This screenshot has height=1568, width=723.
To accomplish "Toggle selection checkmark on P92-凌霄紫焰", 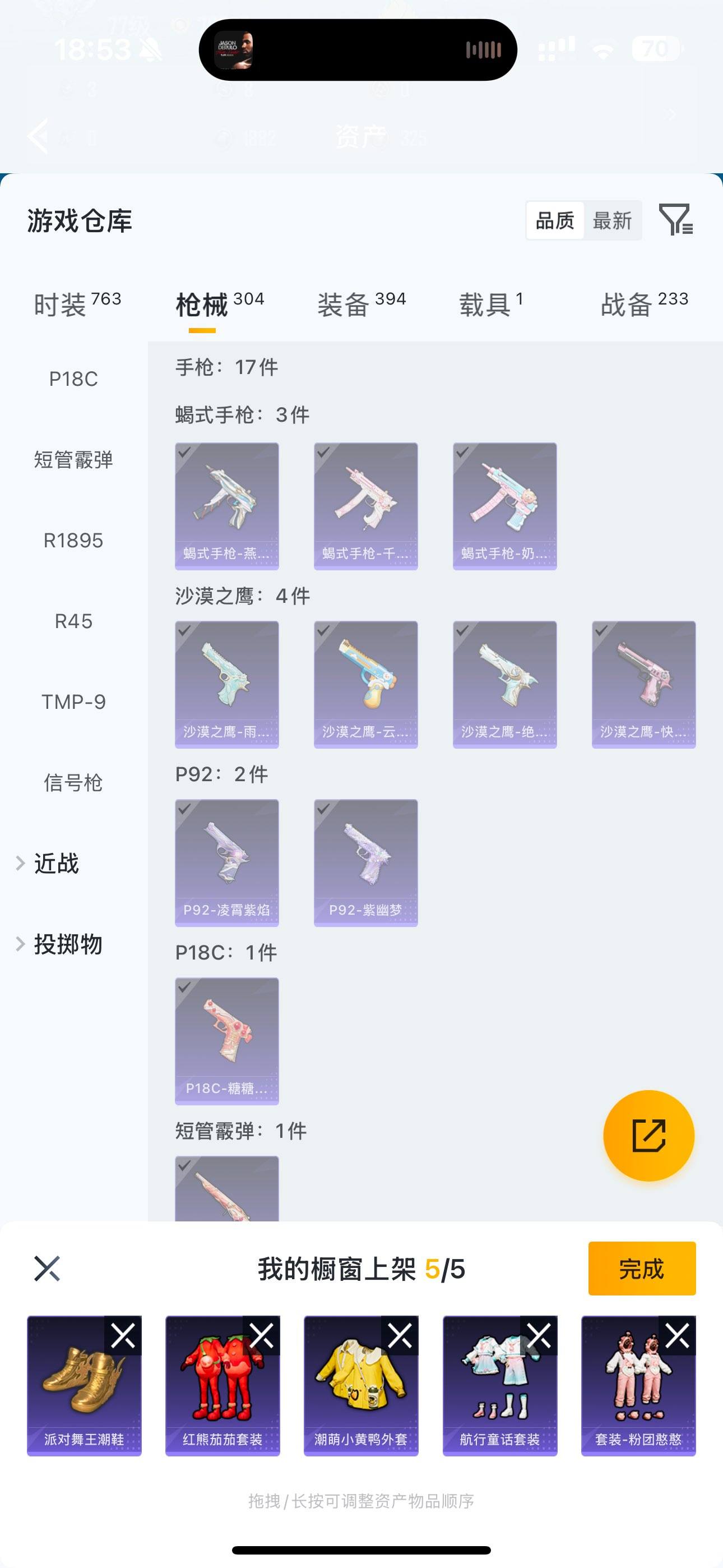I will [183, 811].
